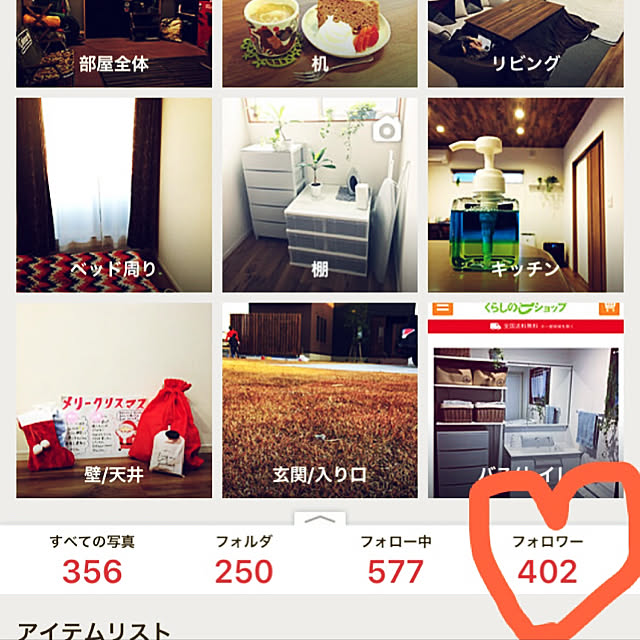Show フォロワー list (402)
Image resolution: width=640 pixels, height=640 pixels.
click(547, 560)
